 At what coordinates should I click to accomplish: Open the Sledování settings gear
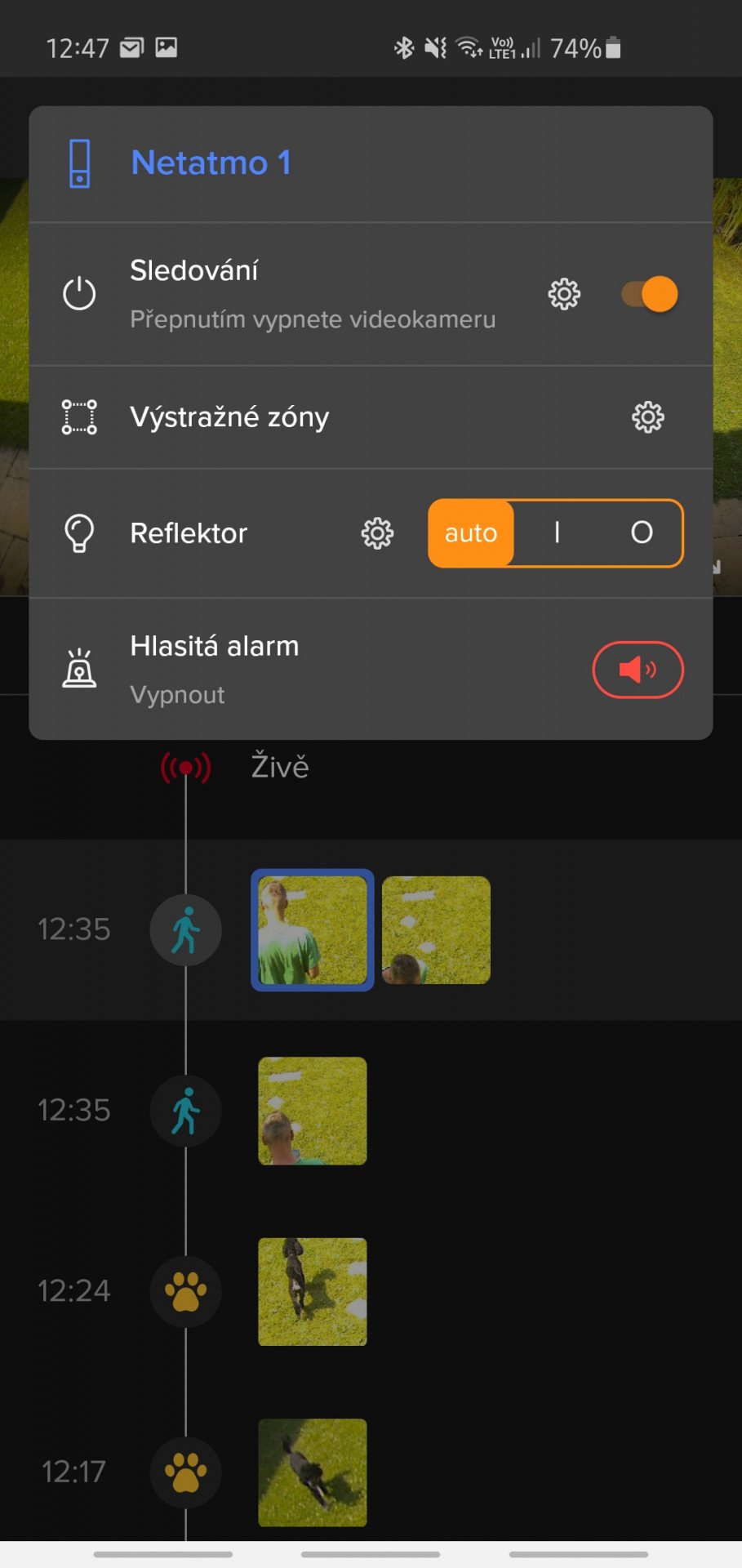tap(564, 294)
